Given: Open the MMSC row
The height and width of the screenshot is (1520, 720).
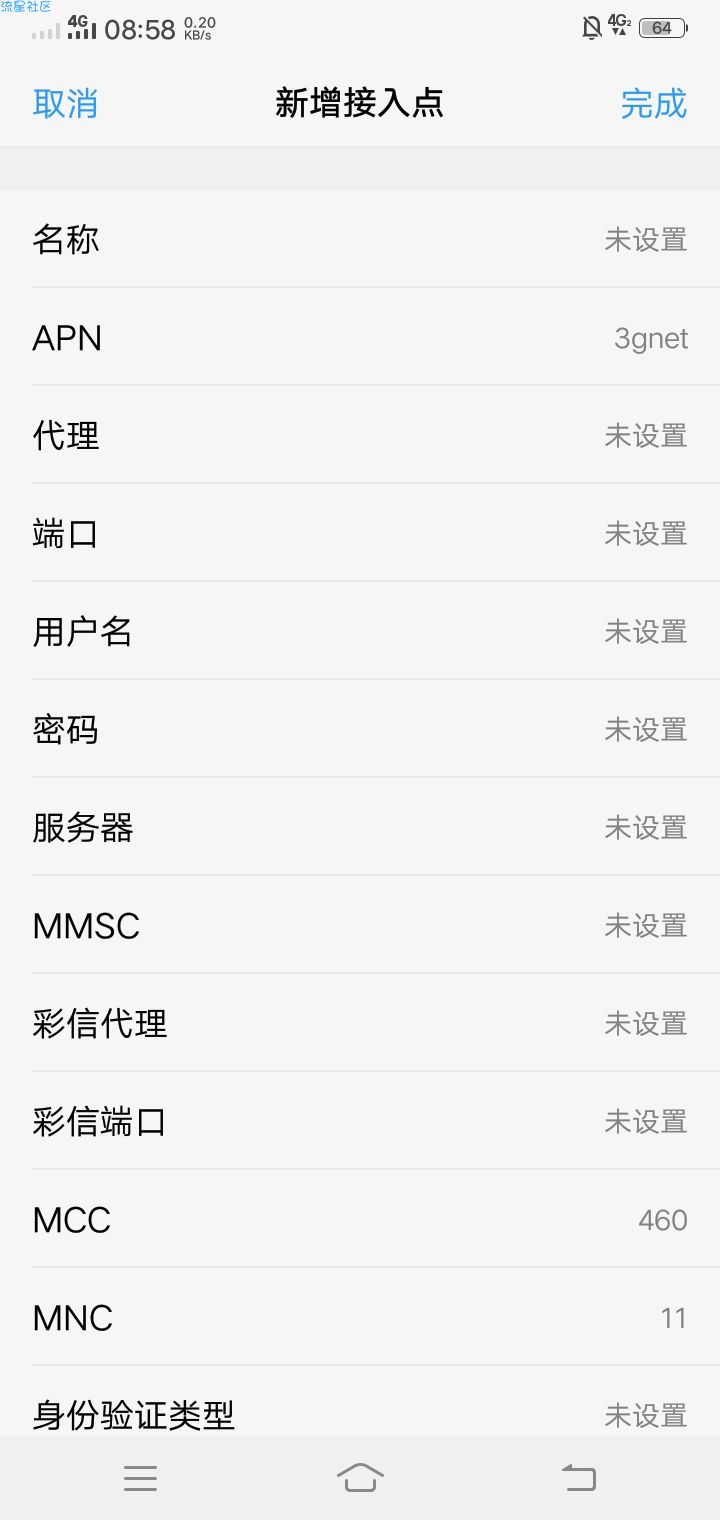Looking at the screenshot, I should (360, 925).
